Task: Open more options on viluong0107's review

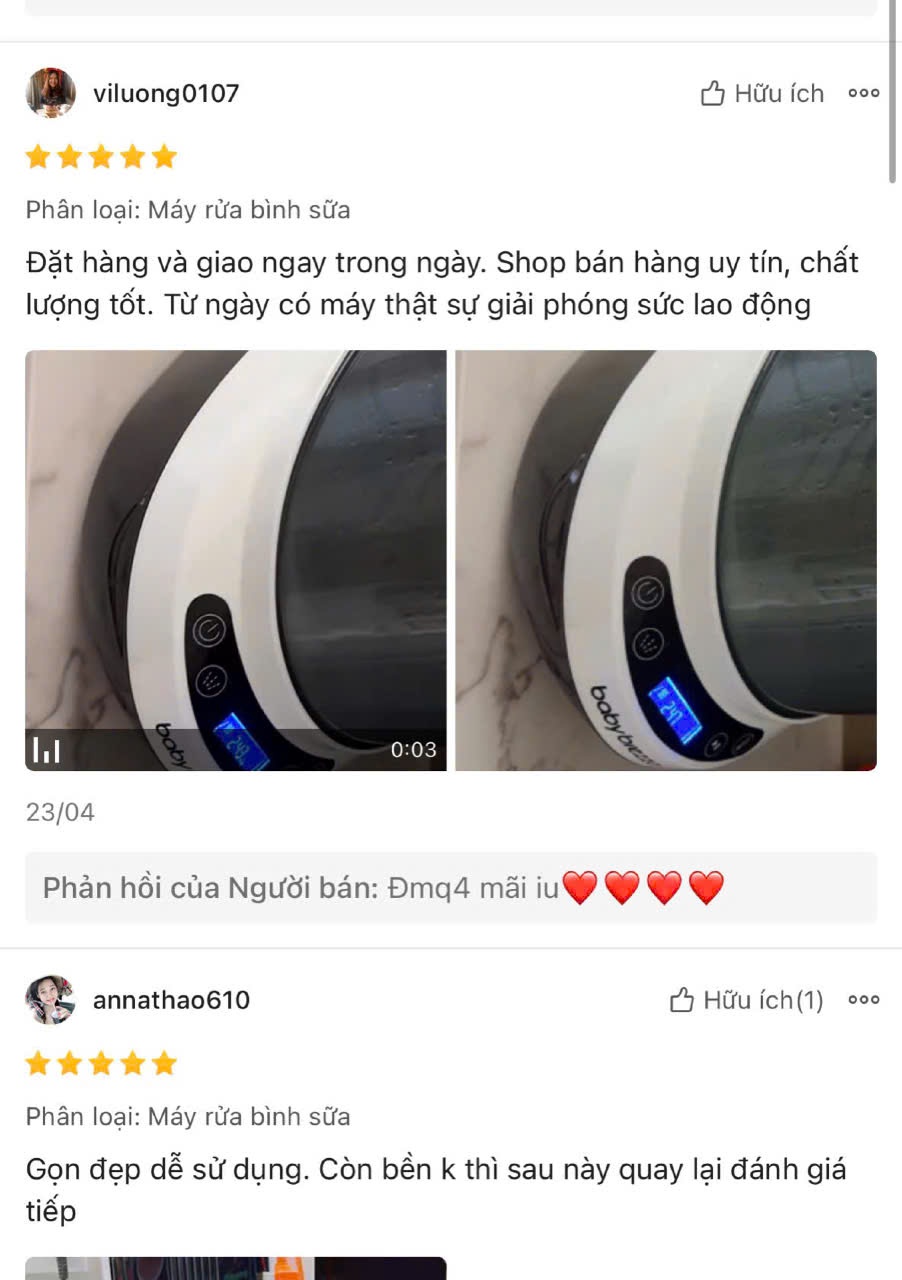Action: [863, 94]
